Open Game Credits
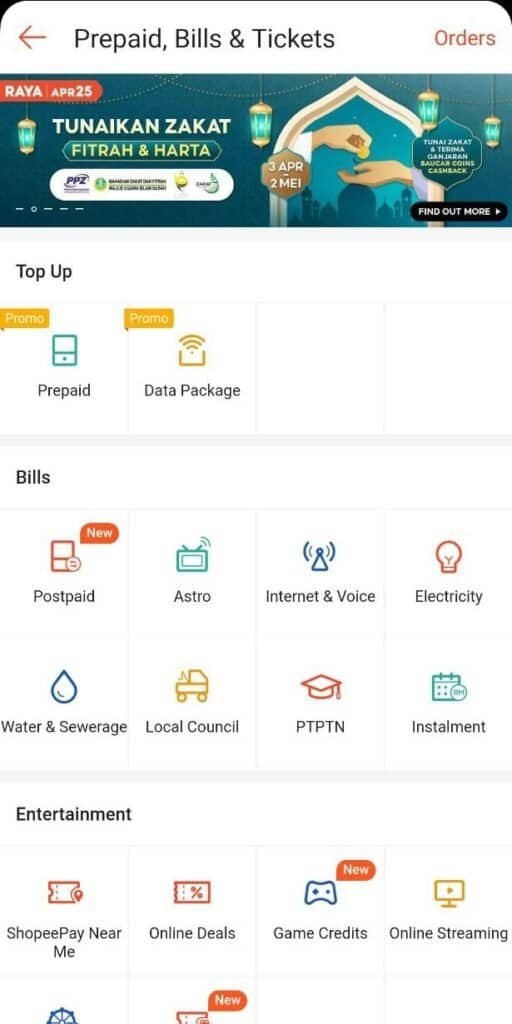The width and height of the screenshot is (512, 1024). 320,910
